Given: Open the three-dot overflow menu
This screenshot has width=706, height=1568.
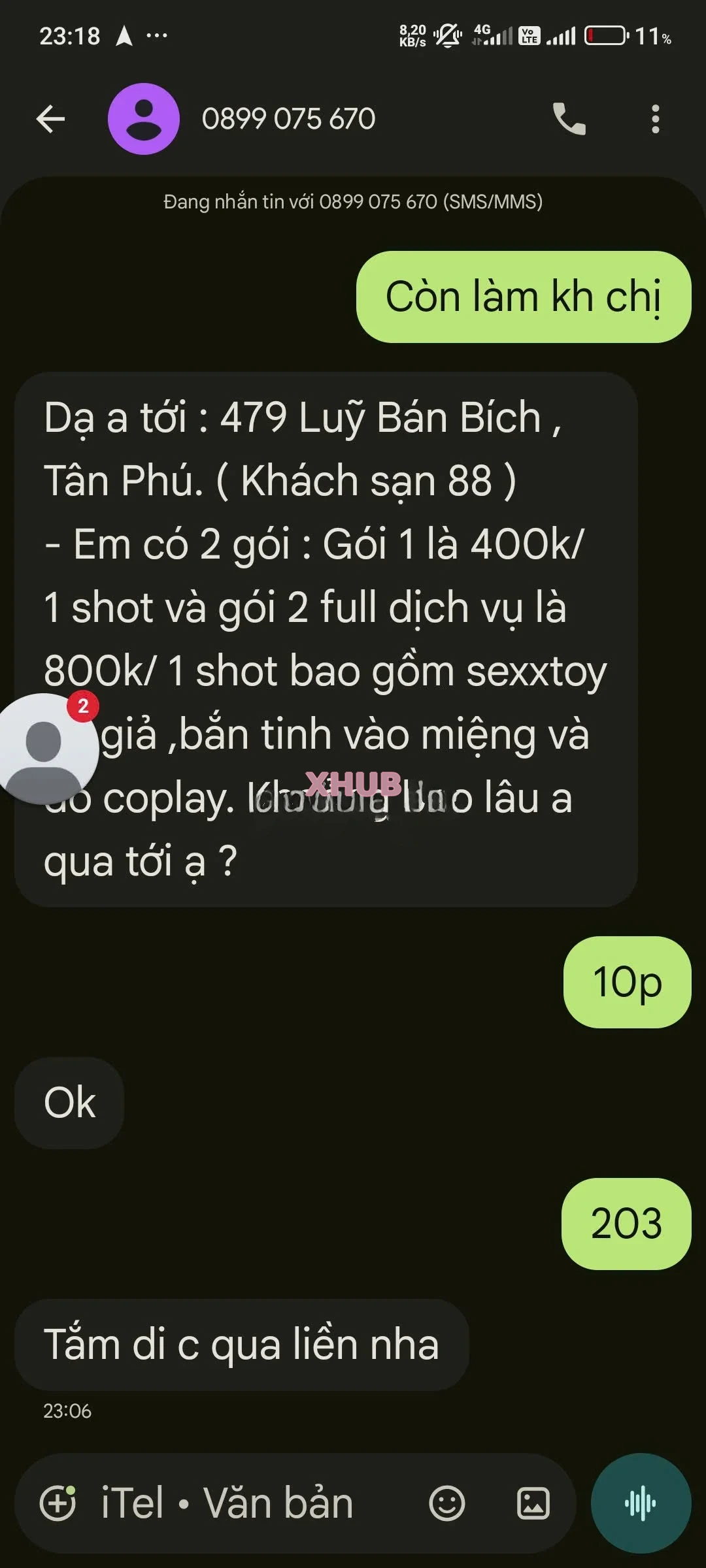Looking at the screenshot, I should pos(656,119).
